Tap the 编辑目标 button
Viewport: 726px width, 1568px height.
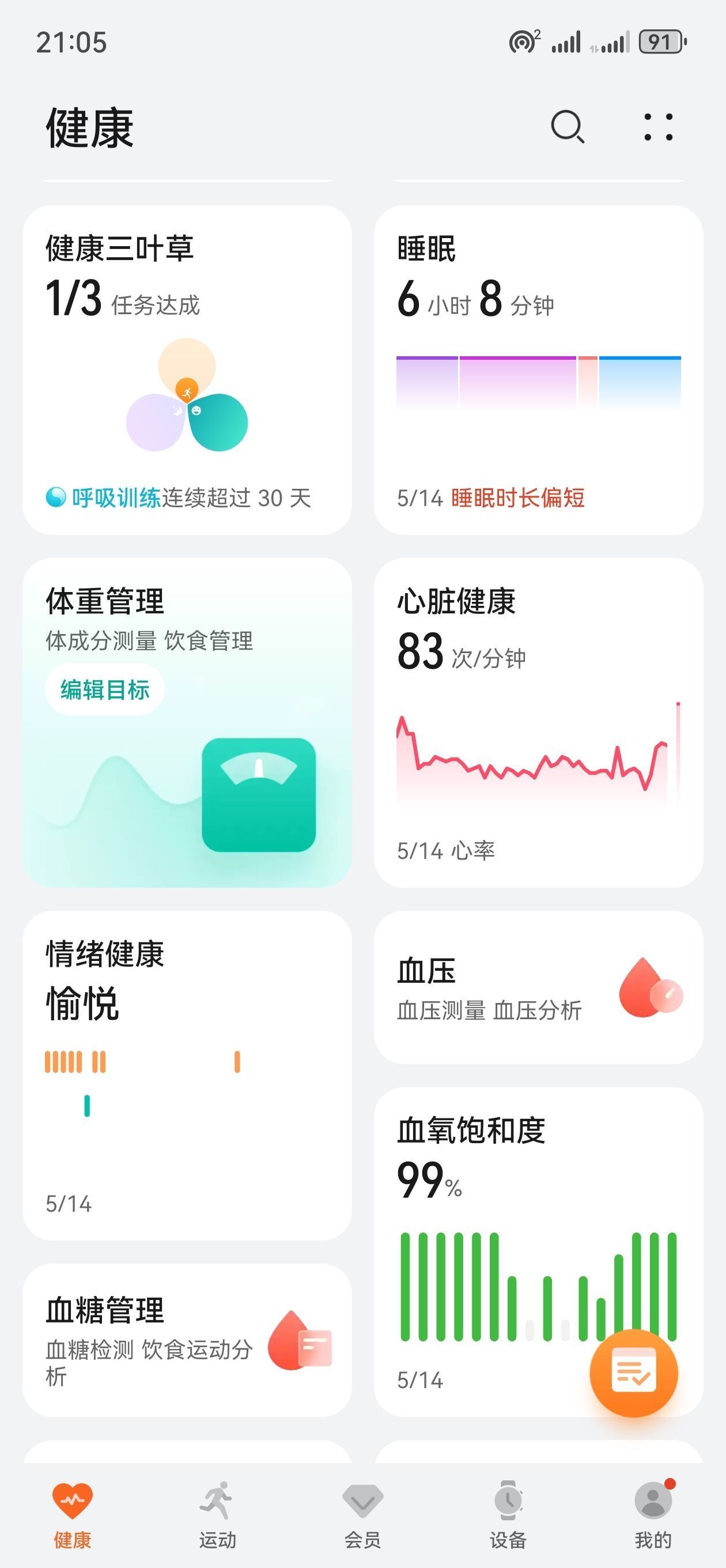point(105,689)
